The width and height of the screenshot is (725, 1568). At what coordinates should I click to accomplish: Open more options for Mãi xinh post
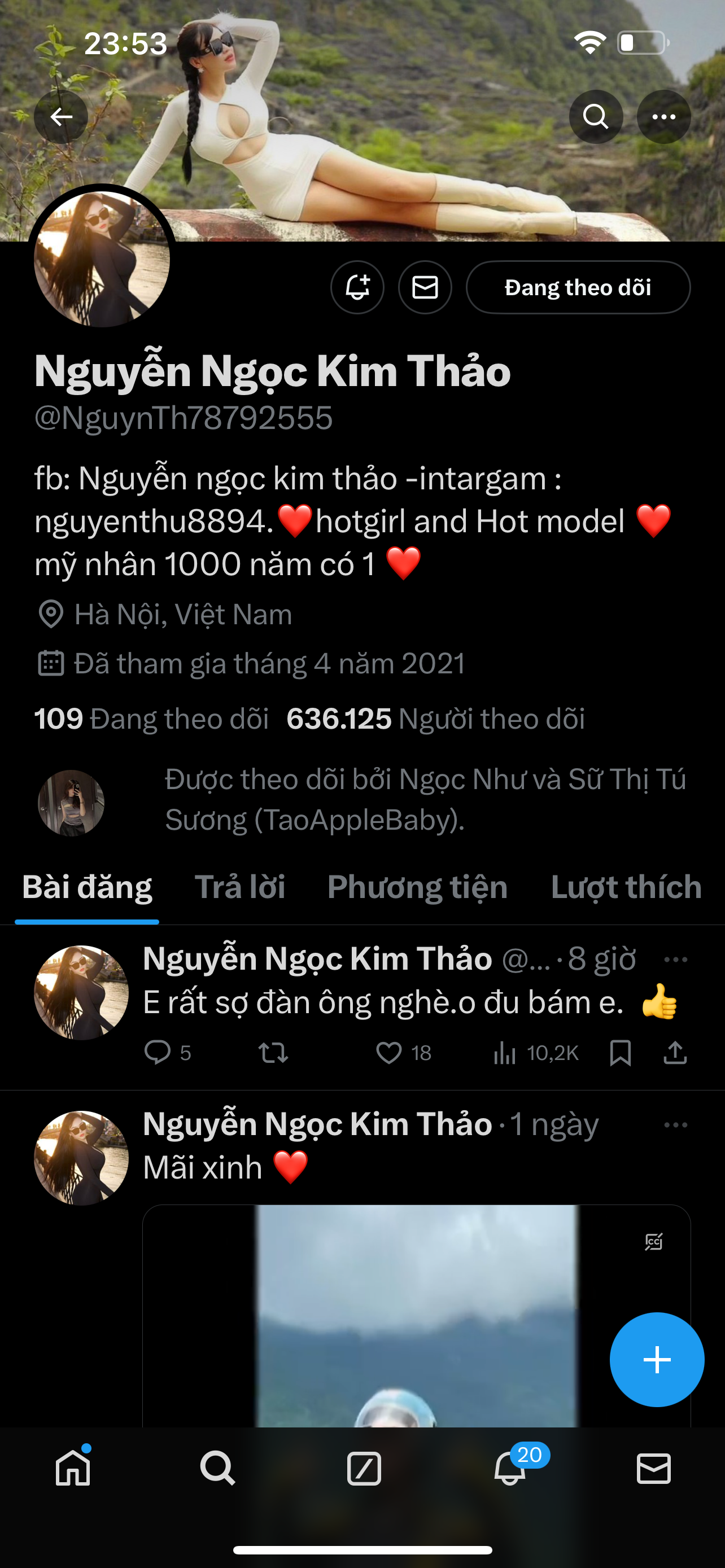(x=675, y=1125)
